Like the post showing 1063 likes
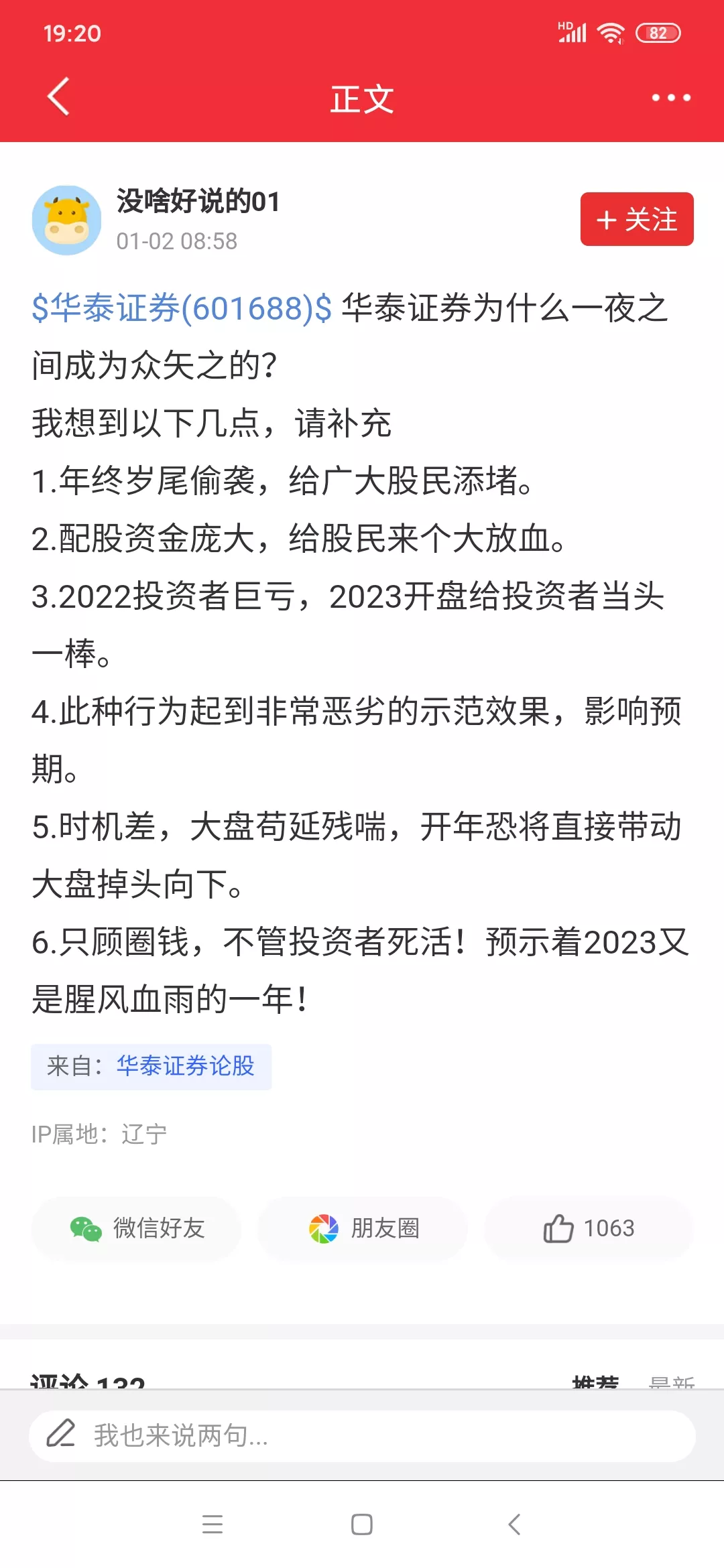 589,1228
